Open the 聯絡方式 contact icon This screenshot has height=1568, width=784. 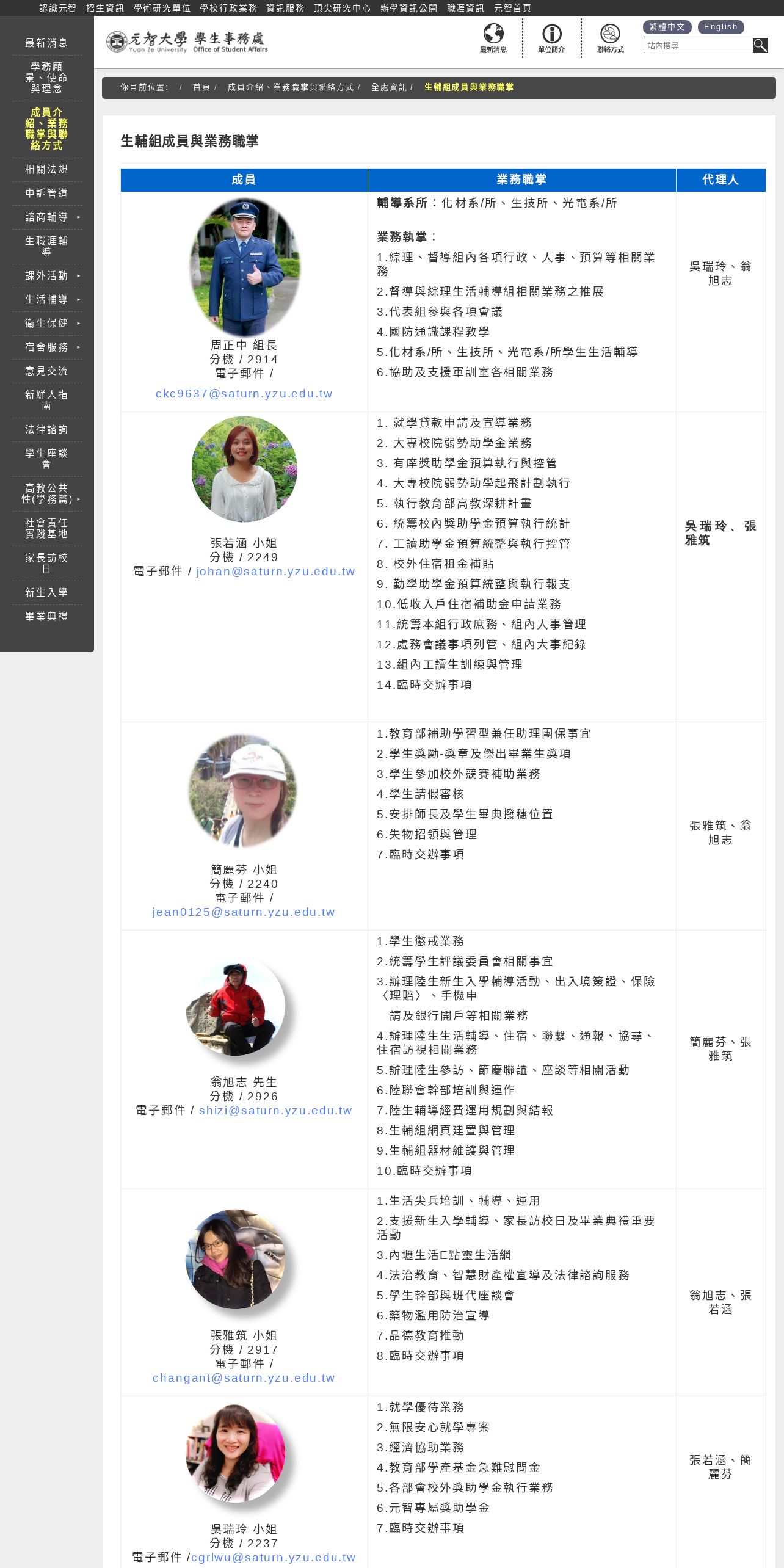click(x=610, y=38)
